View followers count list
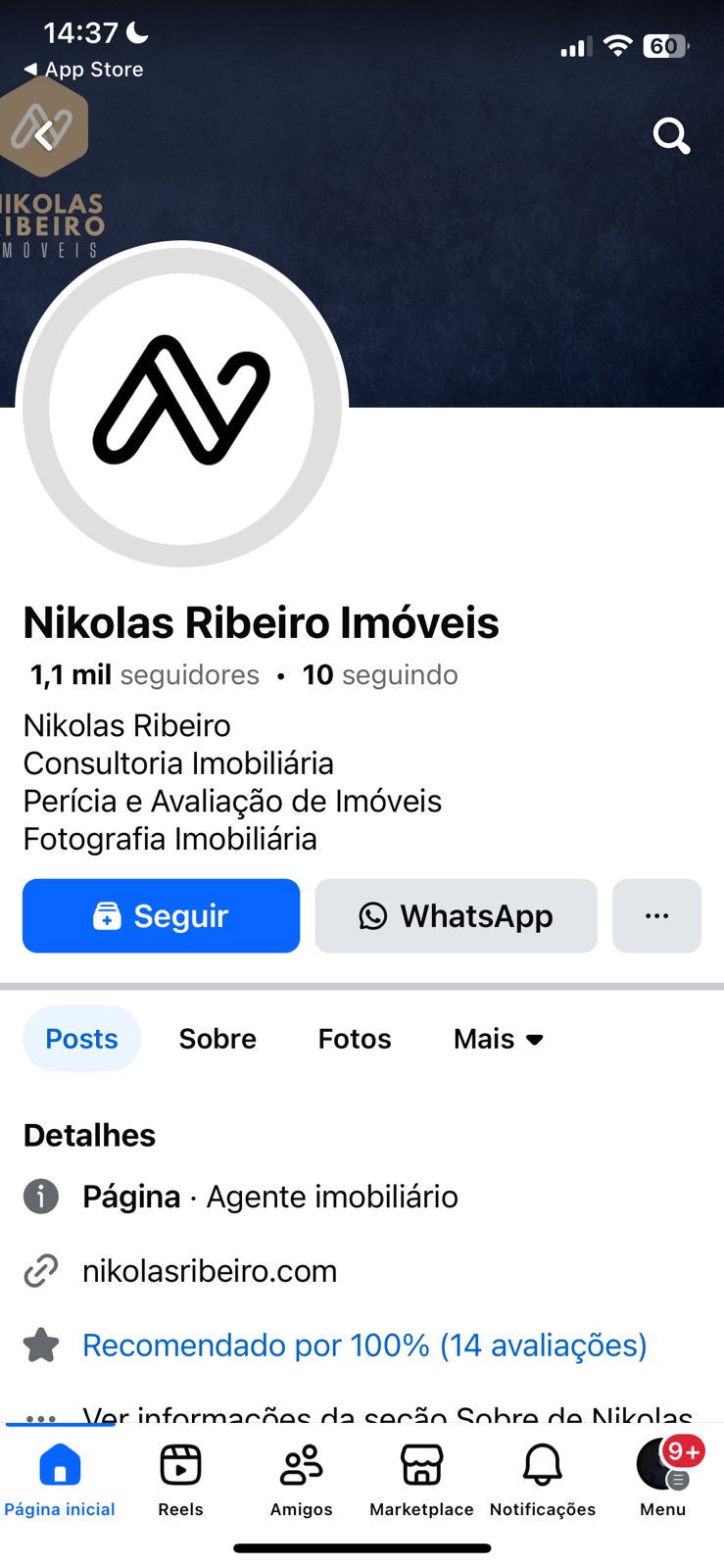Image resolution: width=724 pixels, height=1568 pixels. 145,675
